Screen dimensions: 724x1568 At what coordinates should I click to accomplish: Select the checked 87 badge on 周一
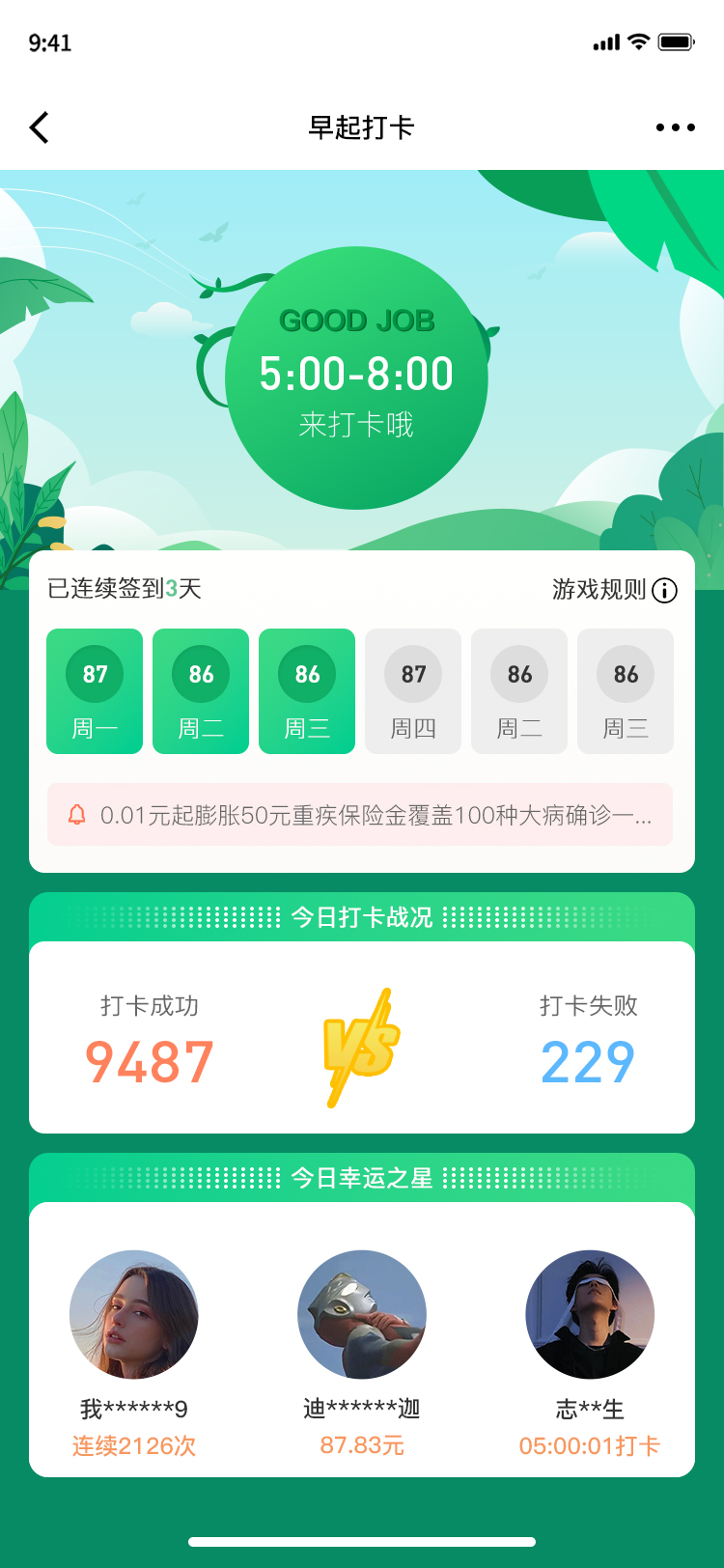point(94,675)
